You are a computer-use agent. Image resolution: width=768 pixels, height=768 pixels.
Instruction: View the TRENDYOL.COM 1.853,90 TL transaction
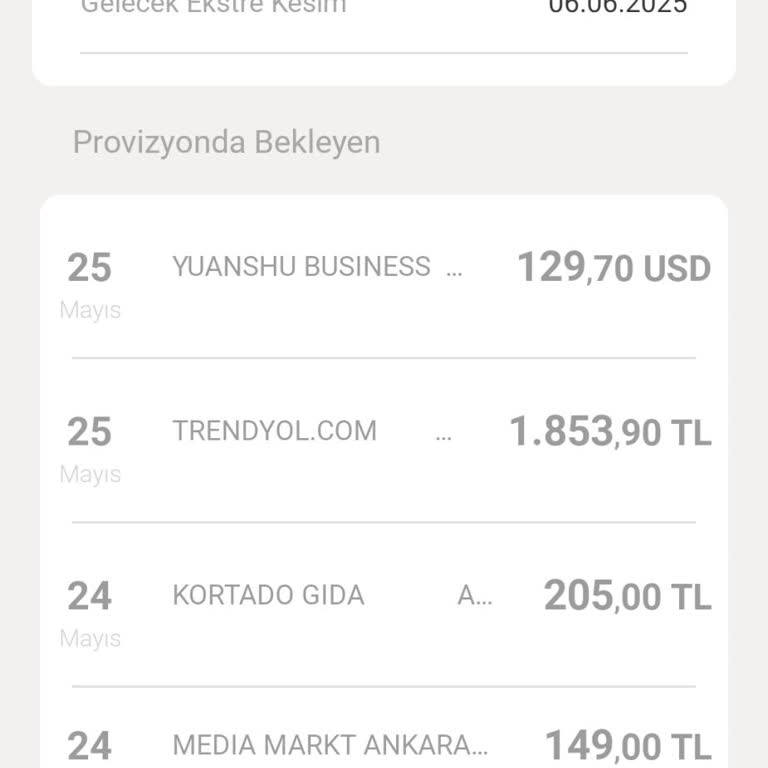pos(384,441)
